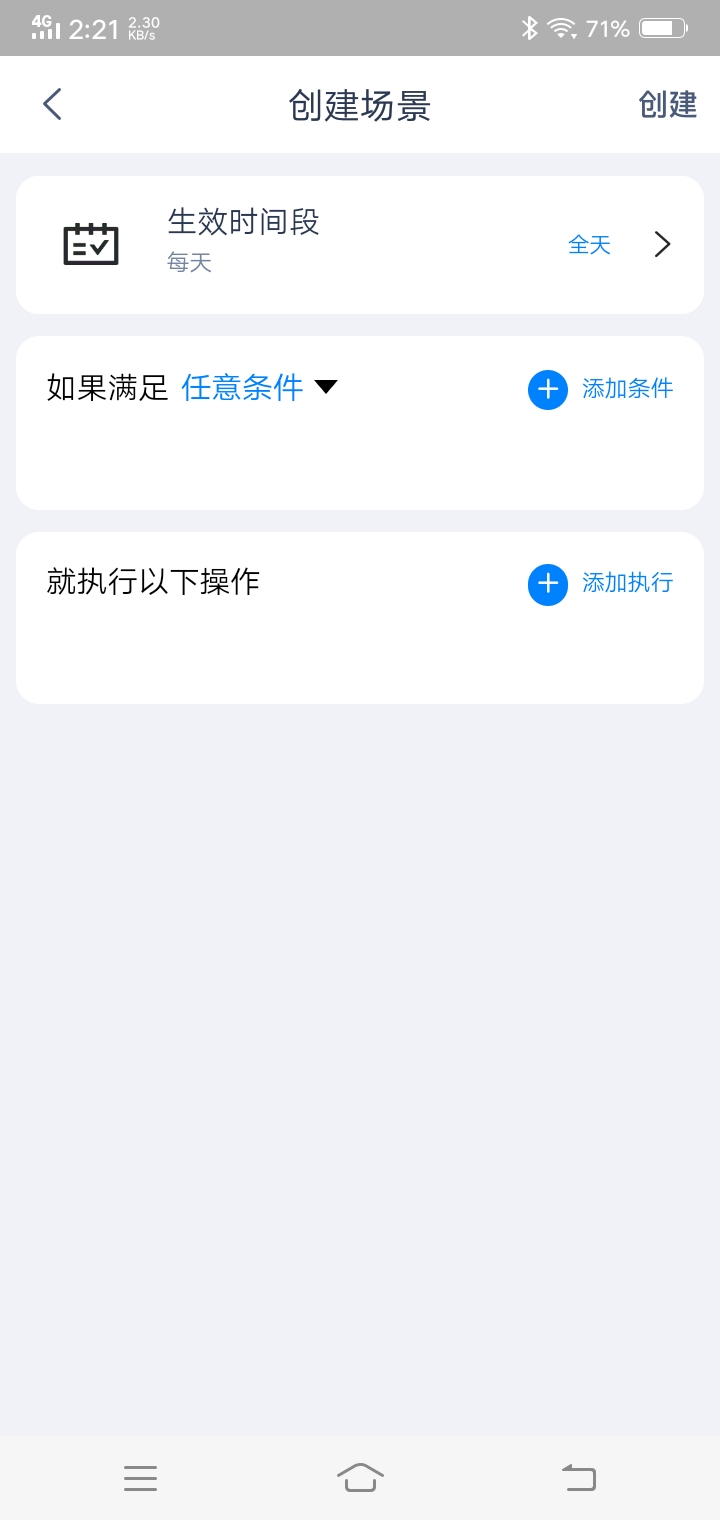720x1520 pixels.
Task: Tap 创建 to create the scene
Action: (667, 104)
